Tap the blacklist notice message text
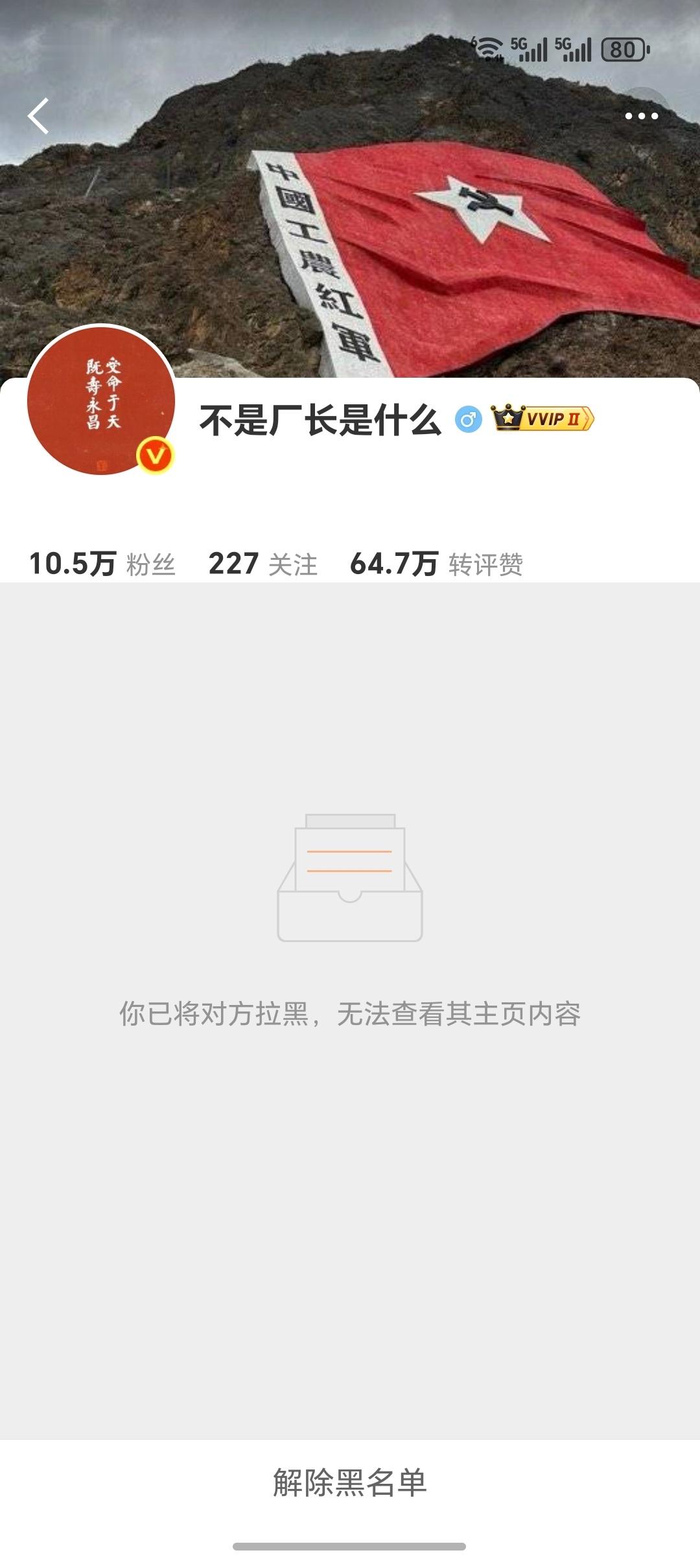Screen dimensions: 700x1568 (x=350, y=1016)
